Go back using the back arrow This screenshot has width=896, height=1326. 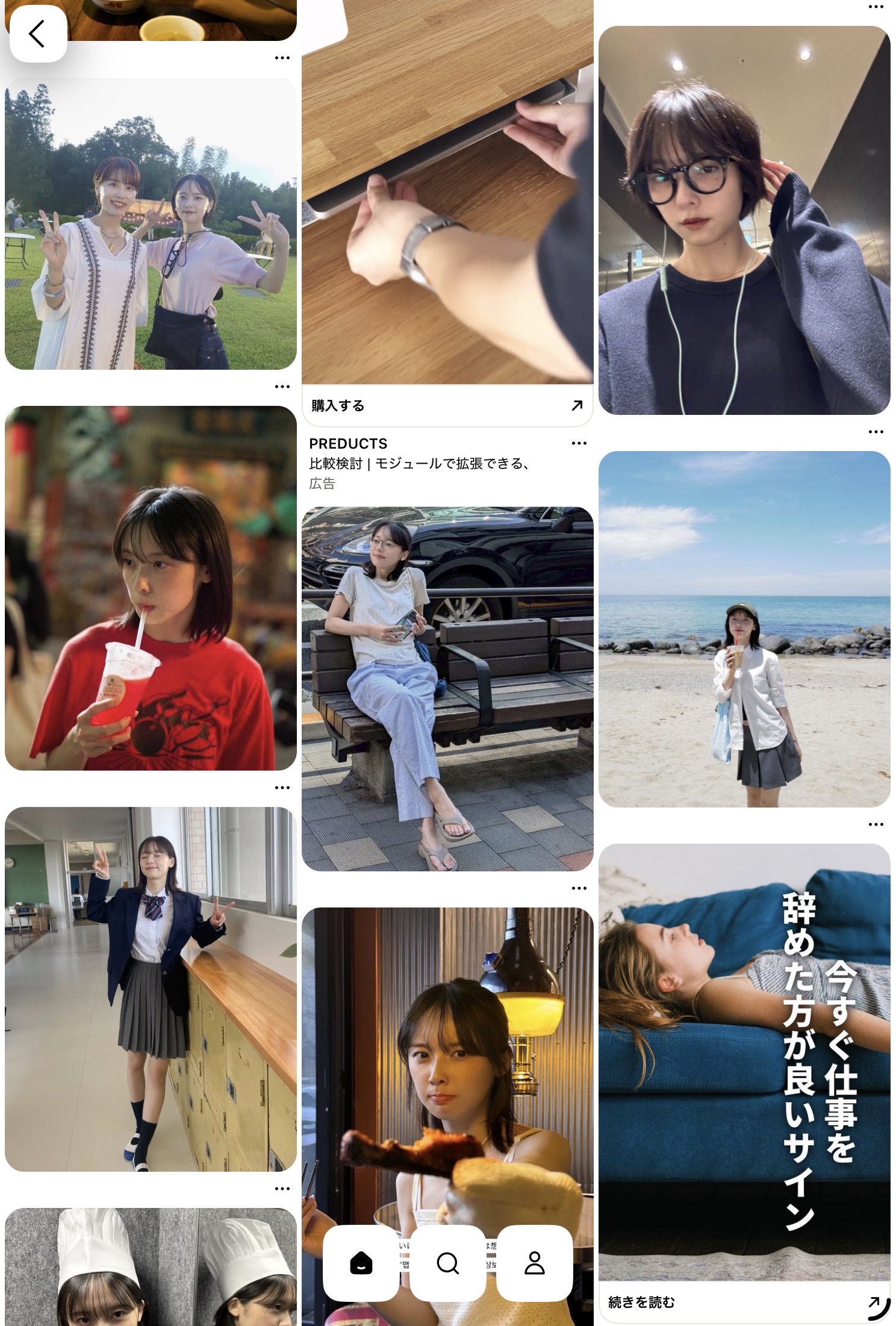38,34
